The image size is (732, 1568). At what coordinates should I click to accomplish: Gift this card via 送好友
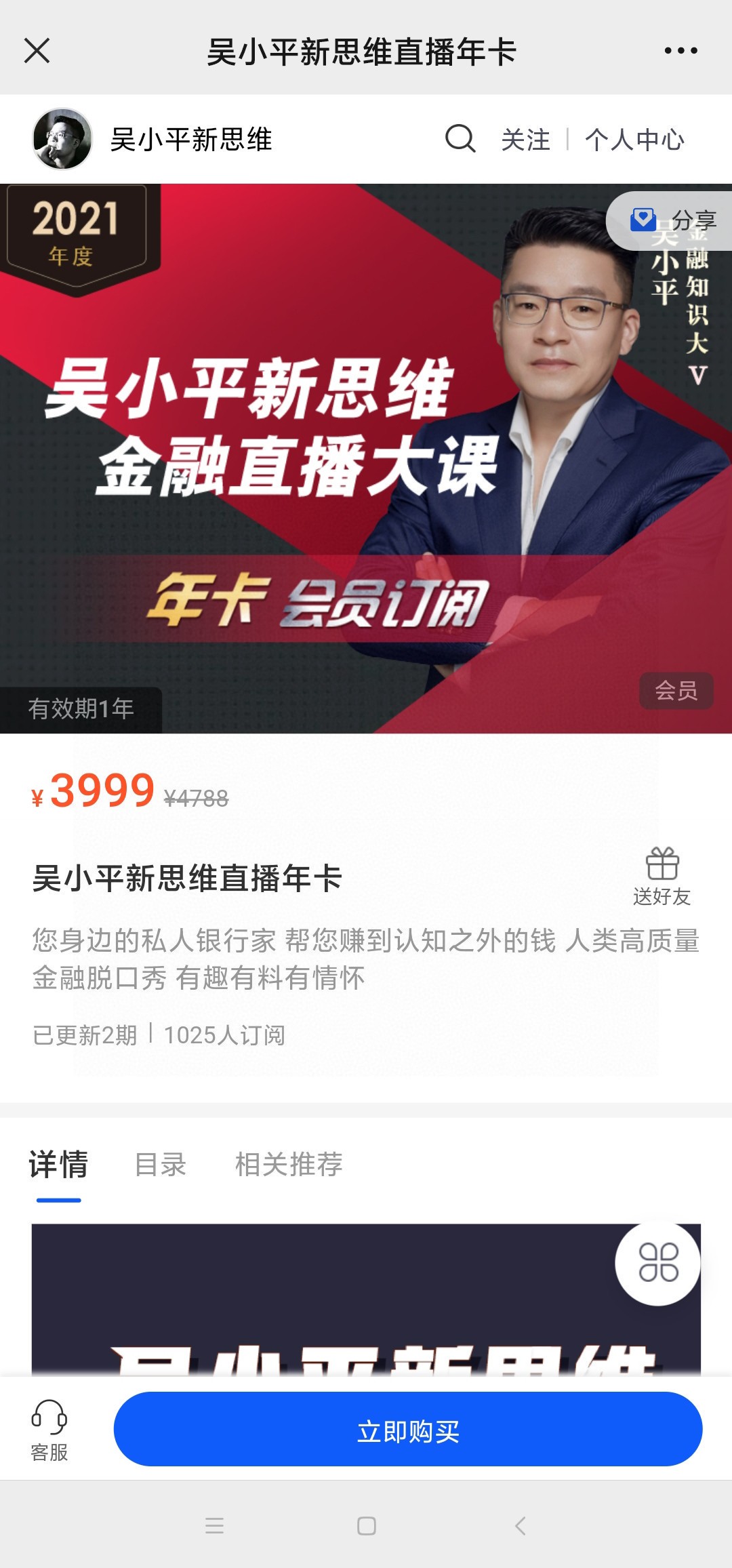(662, 876)
